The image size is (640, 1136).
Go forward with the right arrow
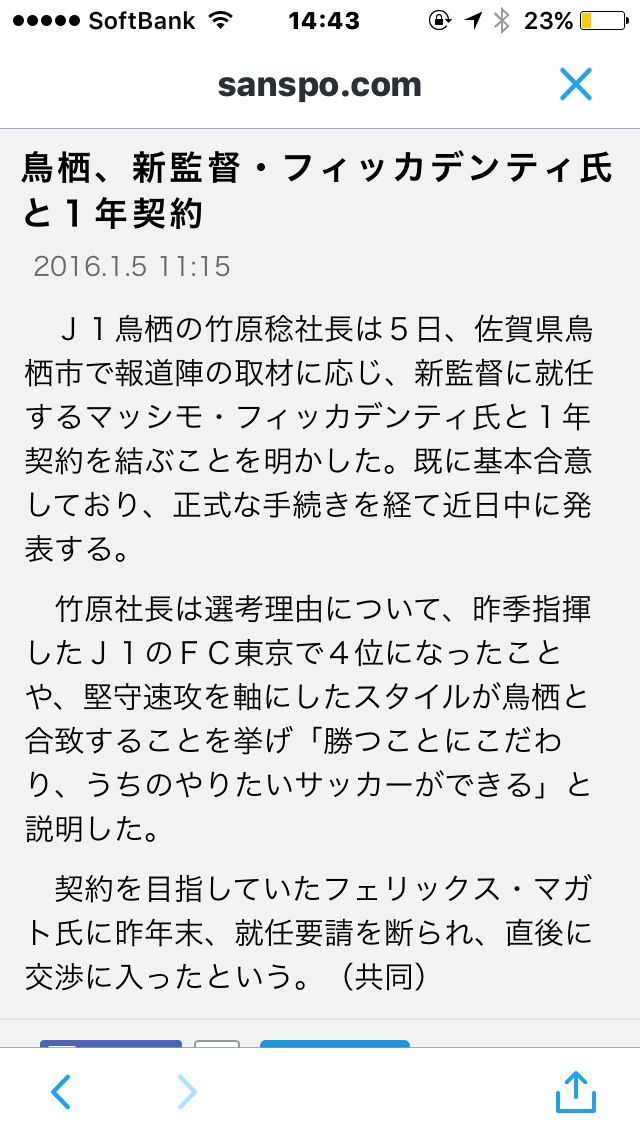point(187,1092)
